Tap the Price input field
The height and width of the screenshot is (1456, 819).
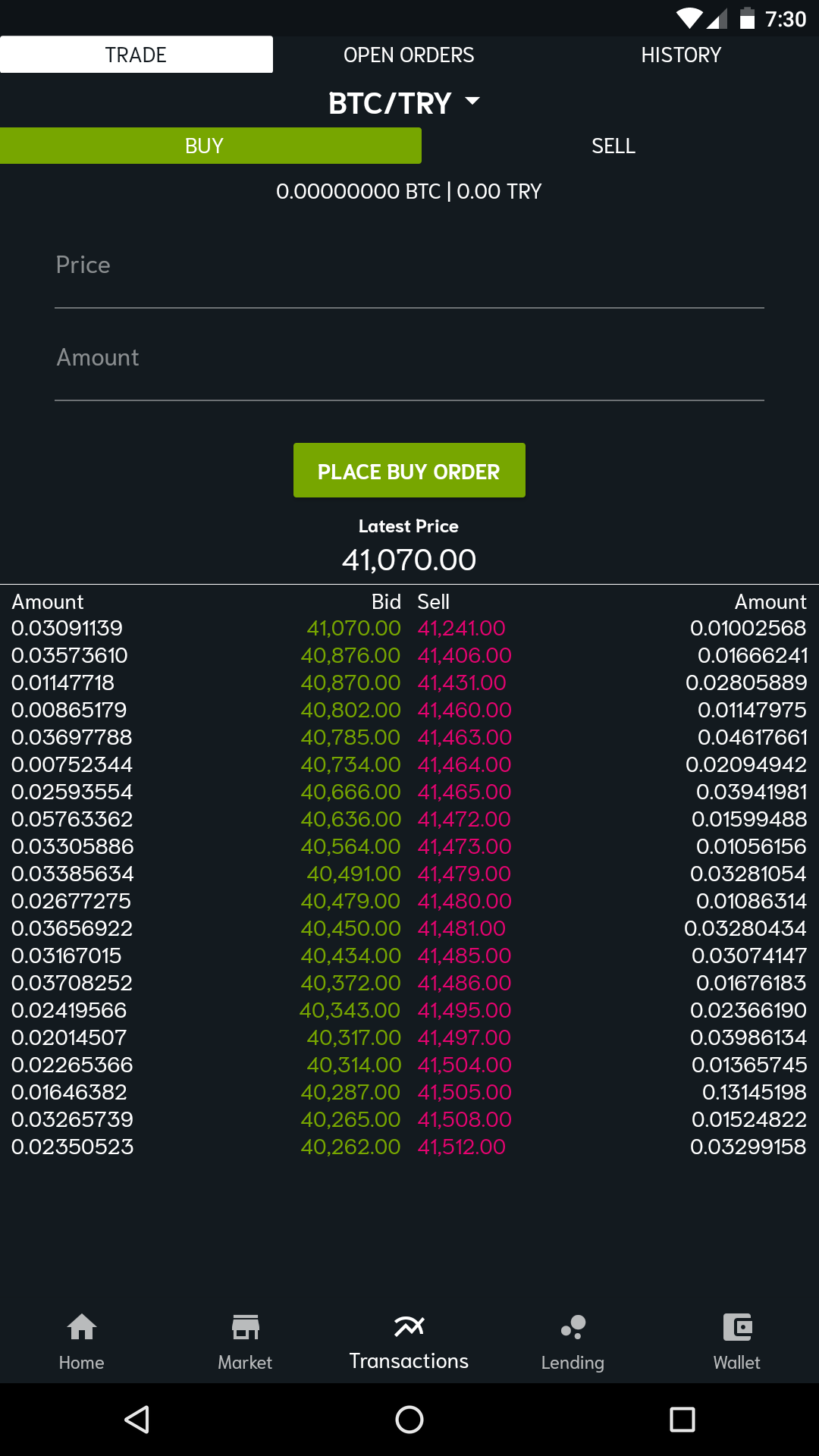point(409,270)
